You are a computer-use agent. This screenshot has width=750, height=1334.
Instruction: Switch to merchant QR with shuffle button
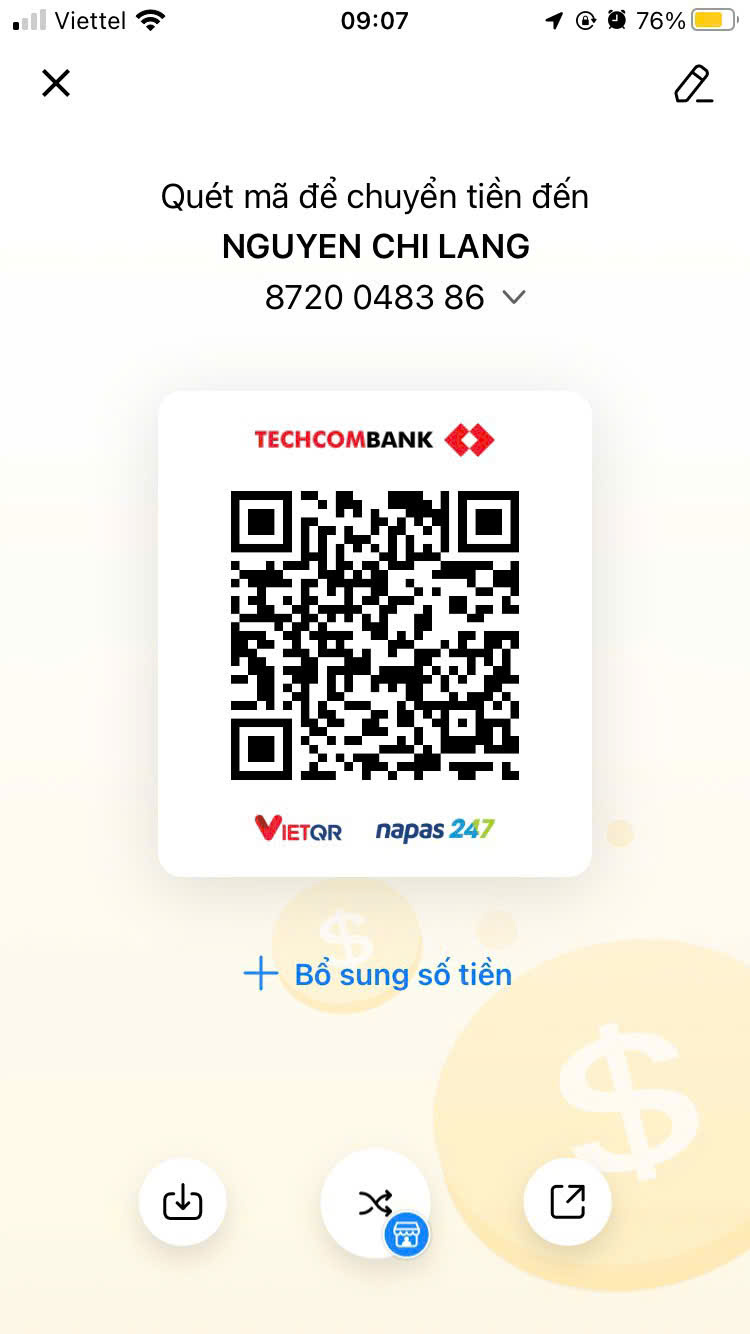tap(375, 1203)
